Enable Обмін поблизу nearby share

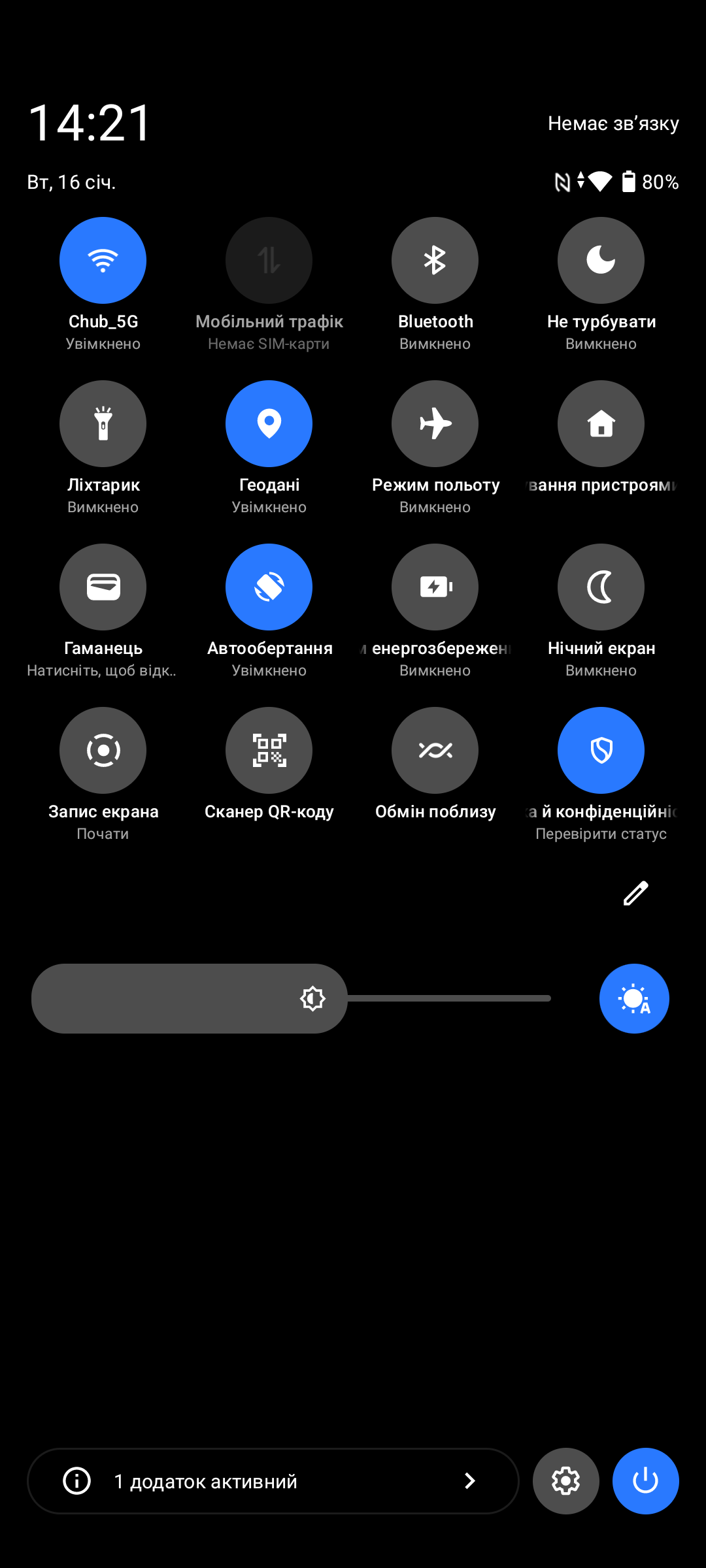[435, 750]
